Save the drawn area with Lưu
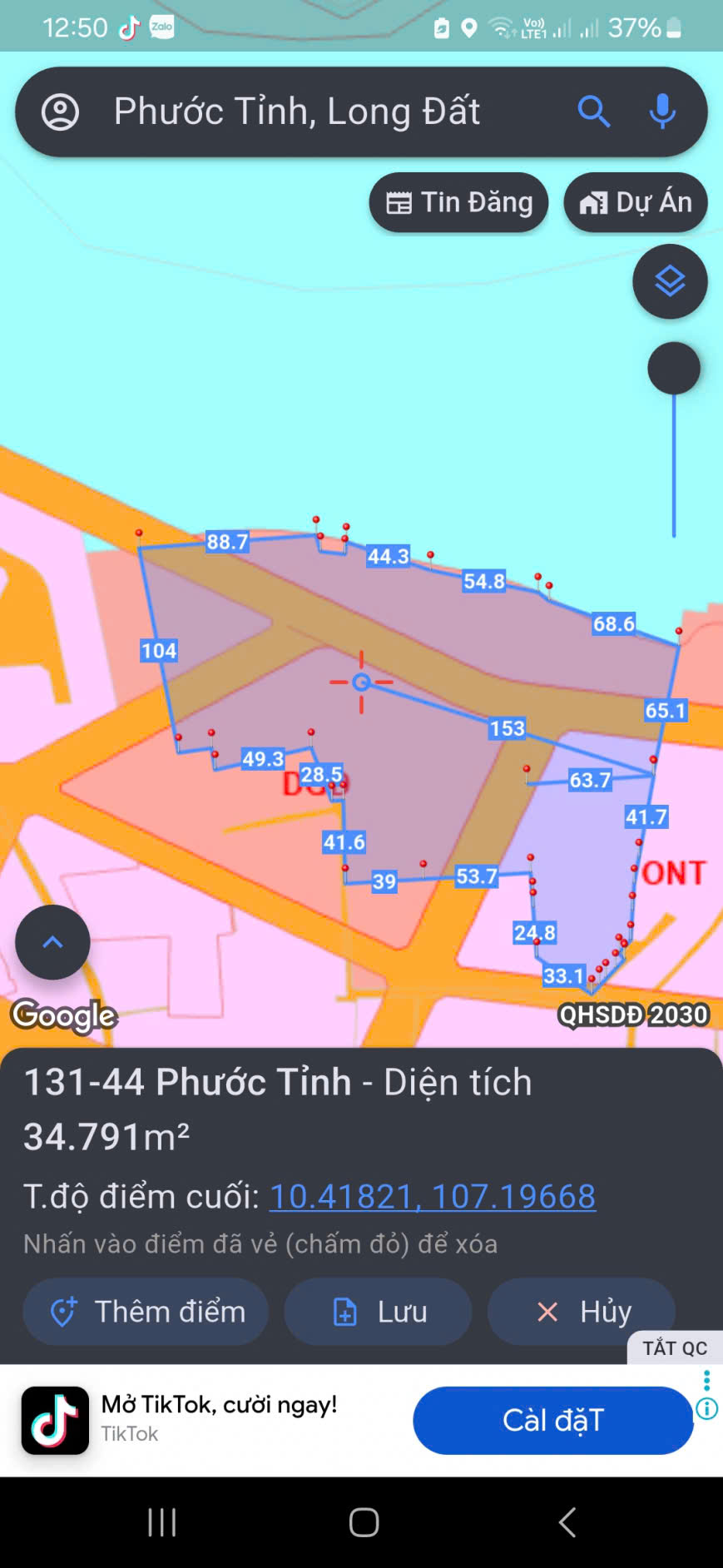723x1568 pixels. pyautogui.click(x=379, y=1312)
